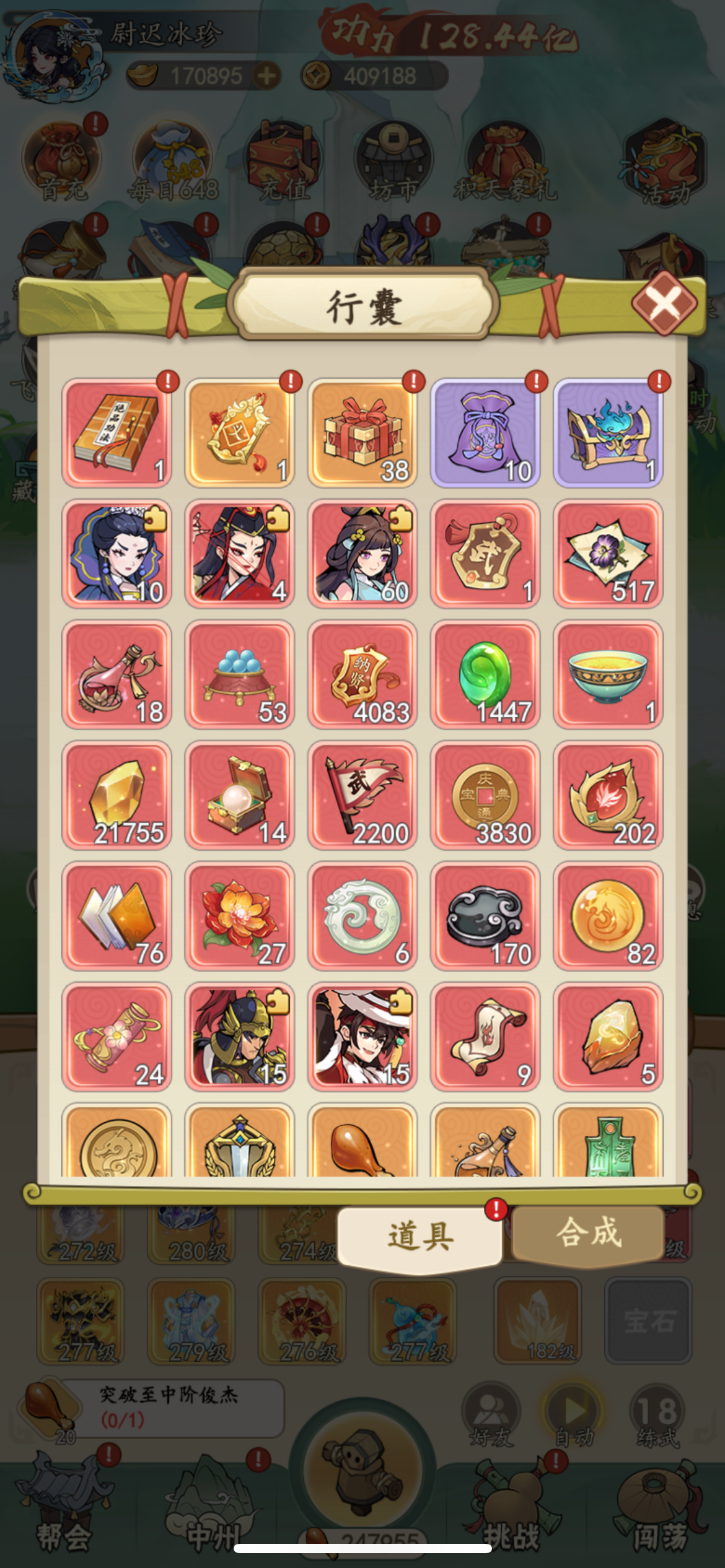Tap the green jade item with 1447
The height and width of the screenshot is (1568, 725).
[485, 674]
